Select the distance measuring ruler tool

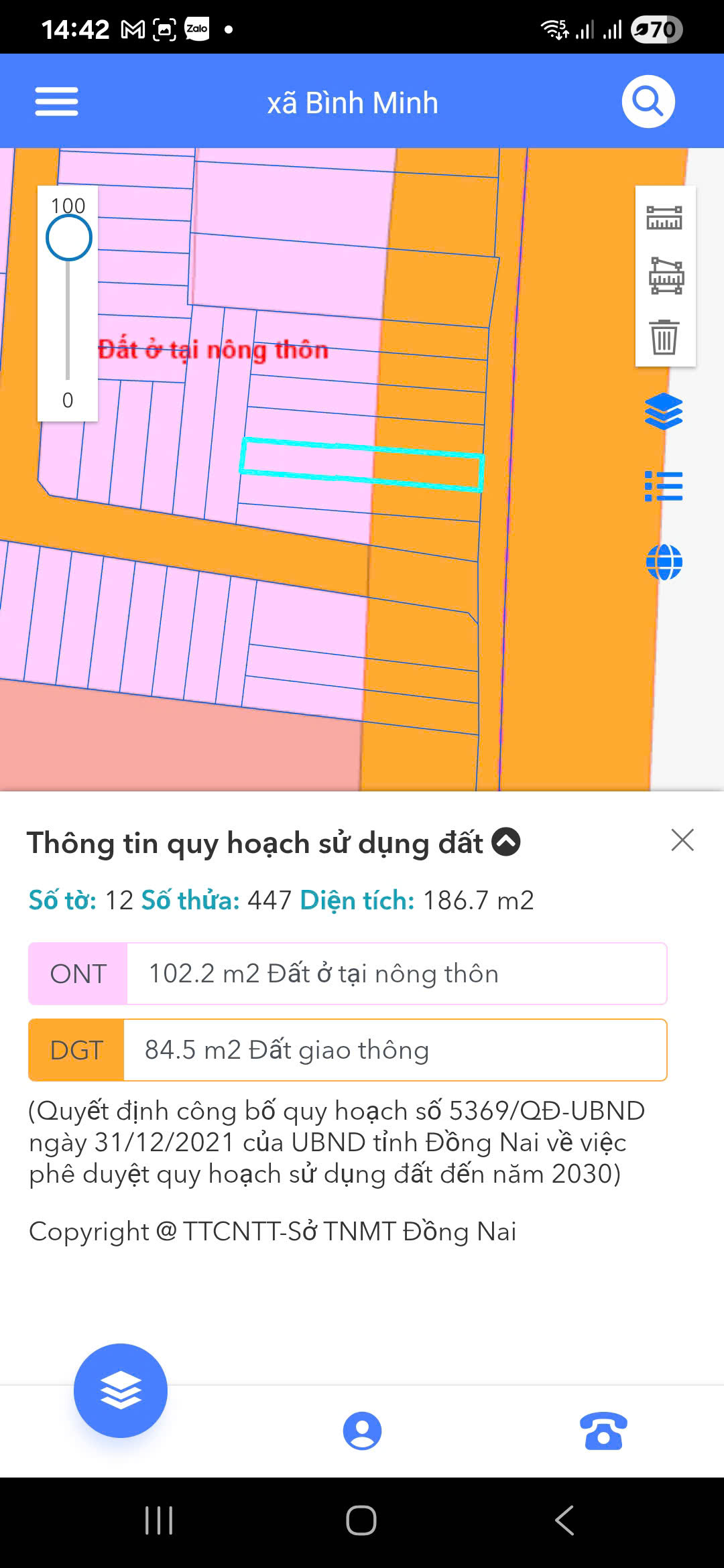point(664,218)
